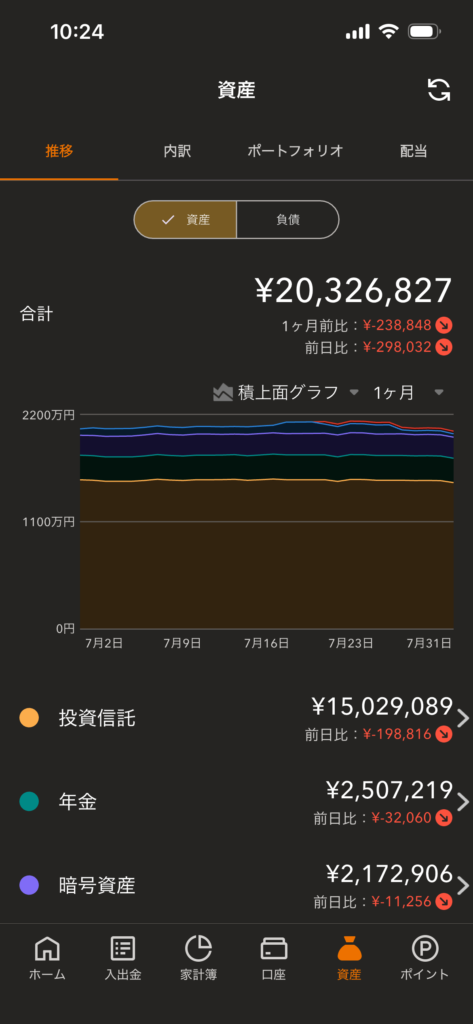Open the 口座 tab

(274, 957)
